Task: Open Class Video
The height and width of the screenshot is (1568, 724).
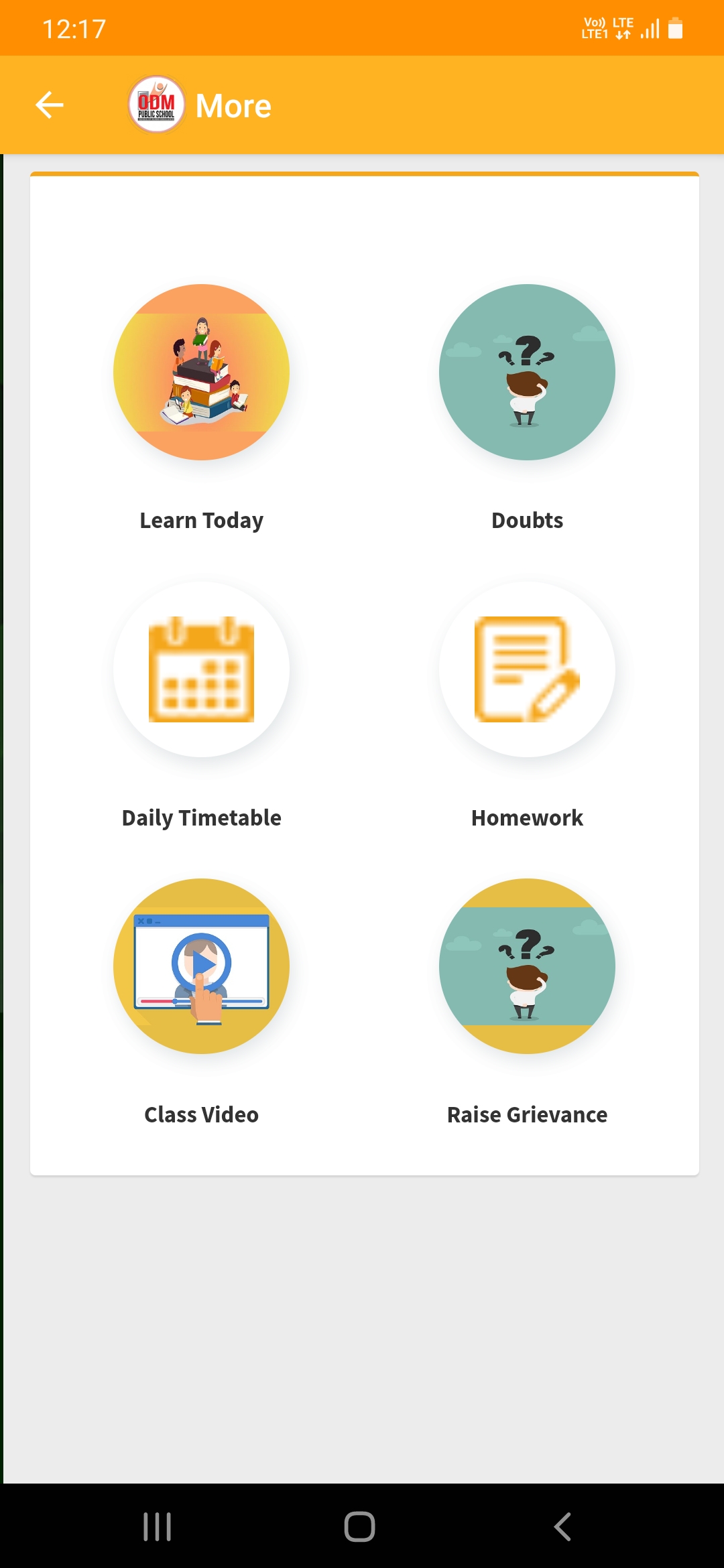Action: point(201,966)
